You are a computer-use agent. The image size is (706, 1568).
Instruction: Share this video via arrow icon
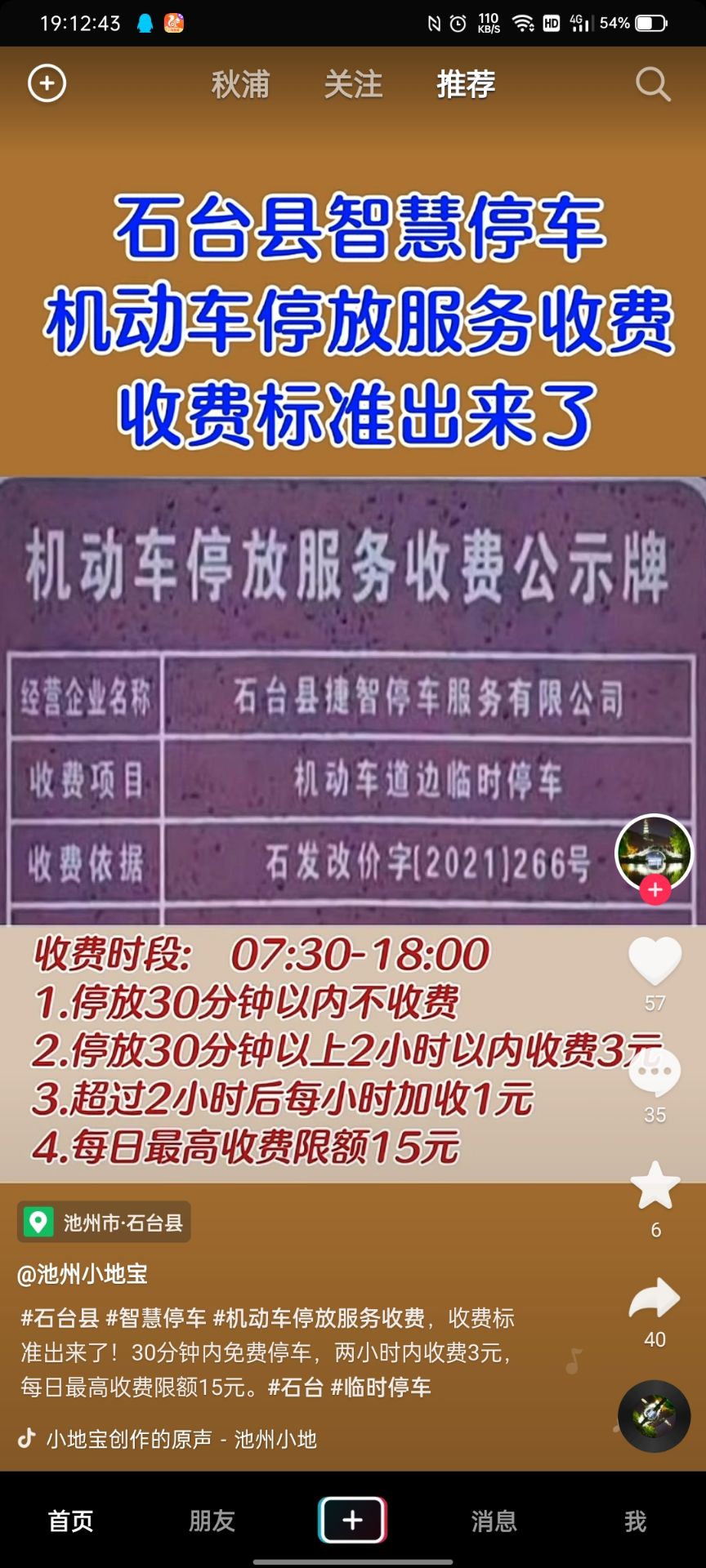pos(655,1298)
